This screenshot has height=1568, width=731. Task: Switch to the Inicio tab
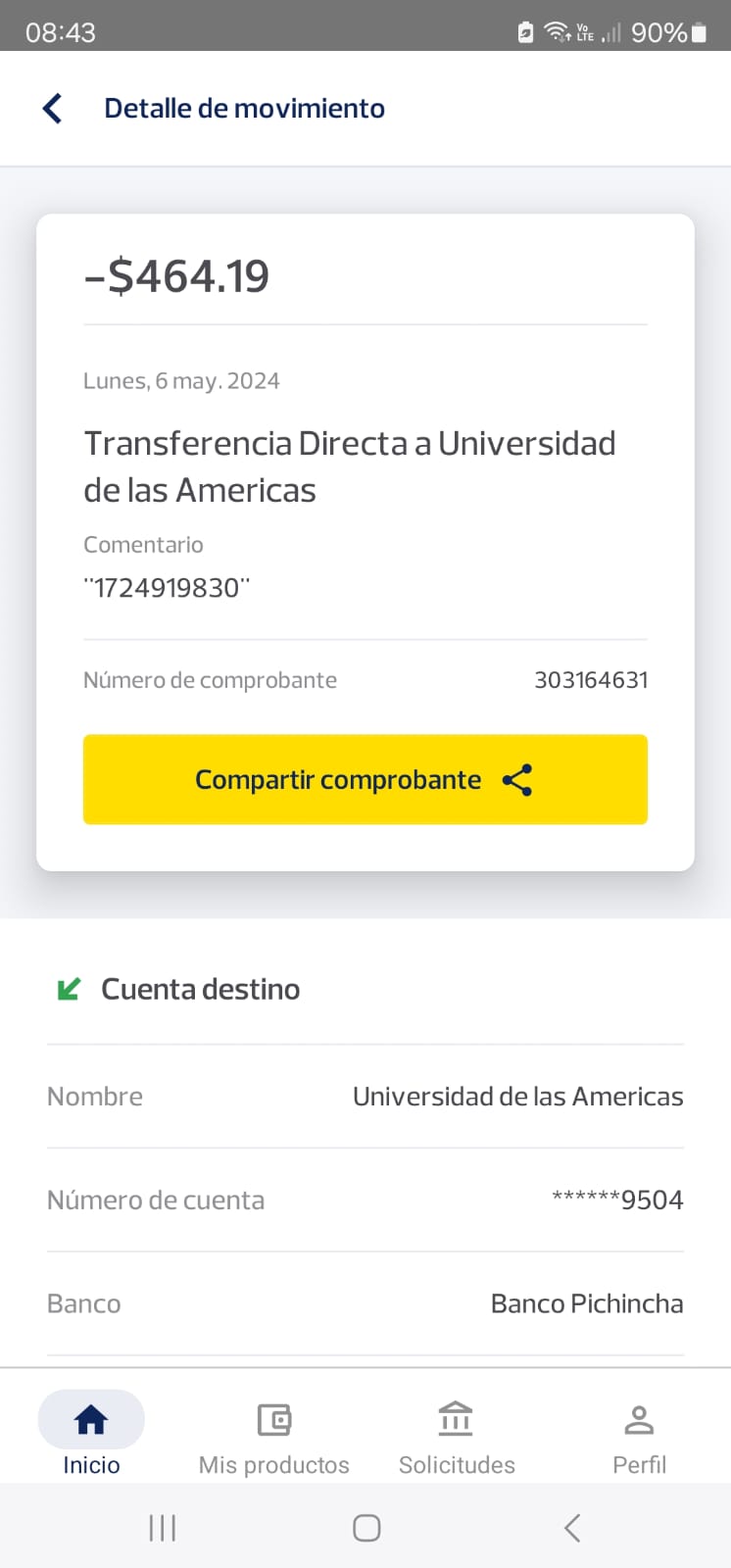click(x=91, y=1435)
